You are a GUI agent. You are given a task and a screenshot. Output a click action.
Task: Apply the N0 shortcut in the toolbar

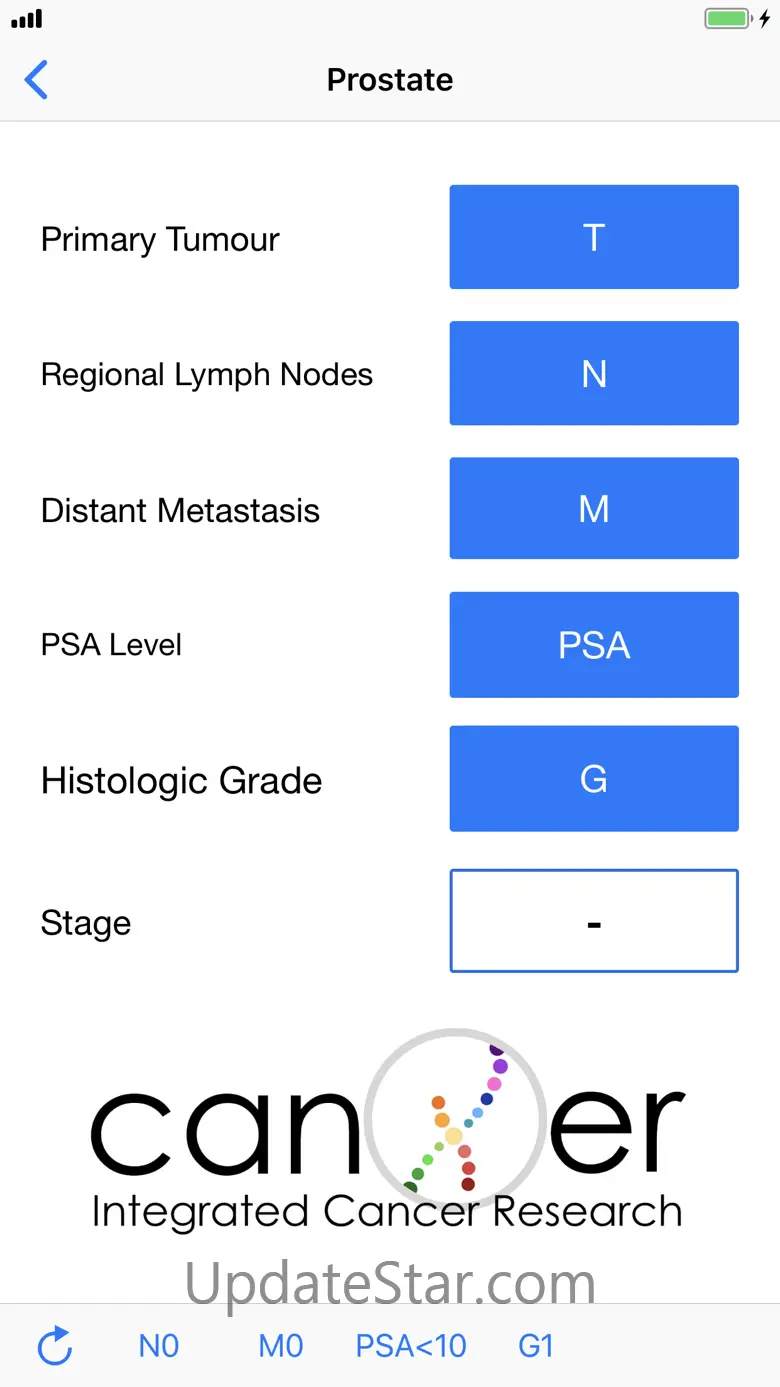(159, 1346)
